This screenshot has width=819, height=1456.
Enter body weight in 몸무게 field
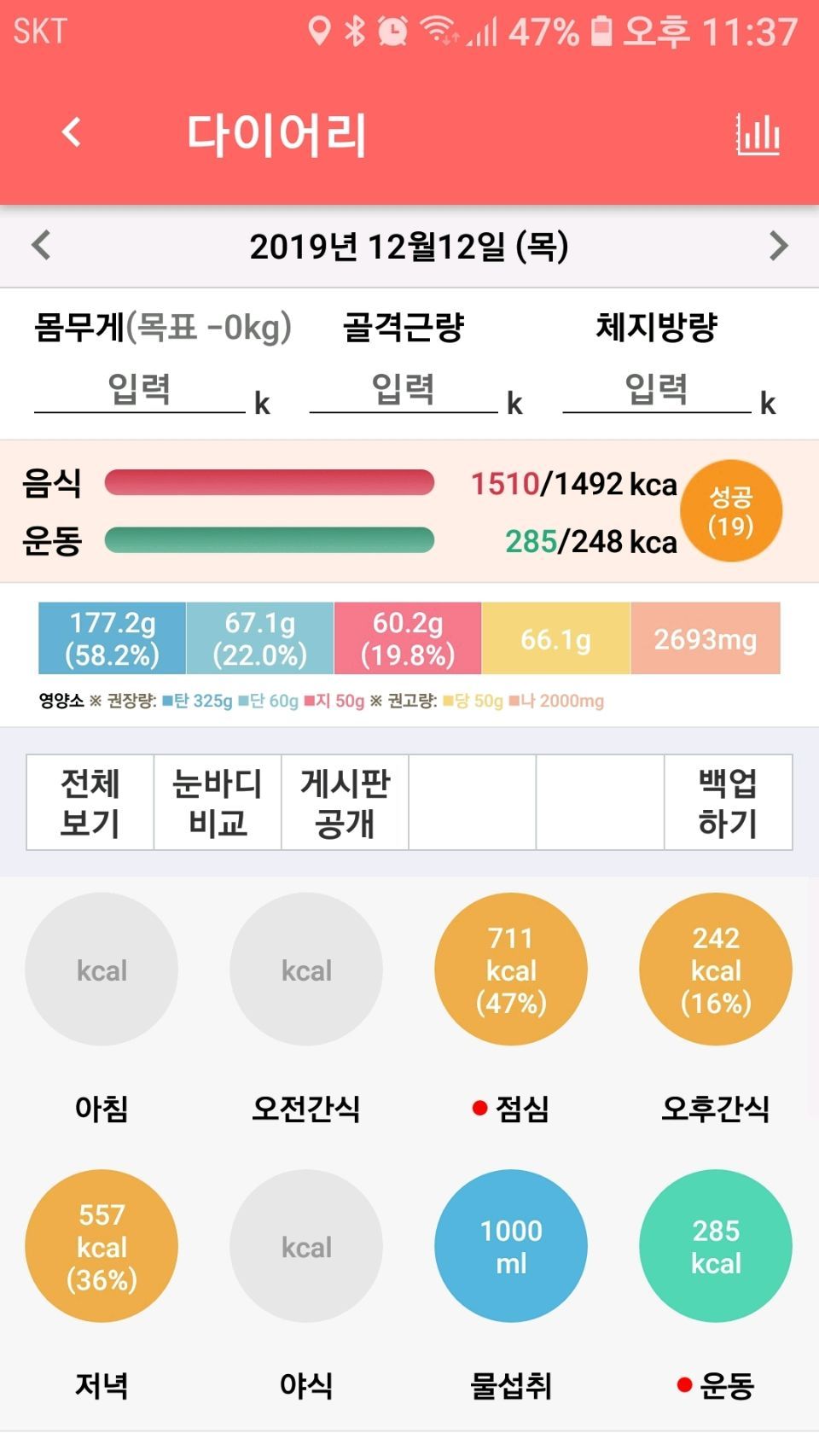coord(139,391)
